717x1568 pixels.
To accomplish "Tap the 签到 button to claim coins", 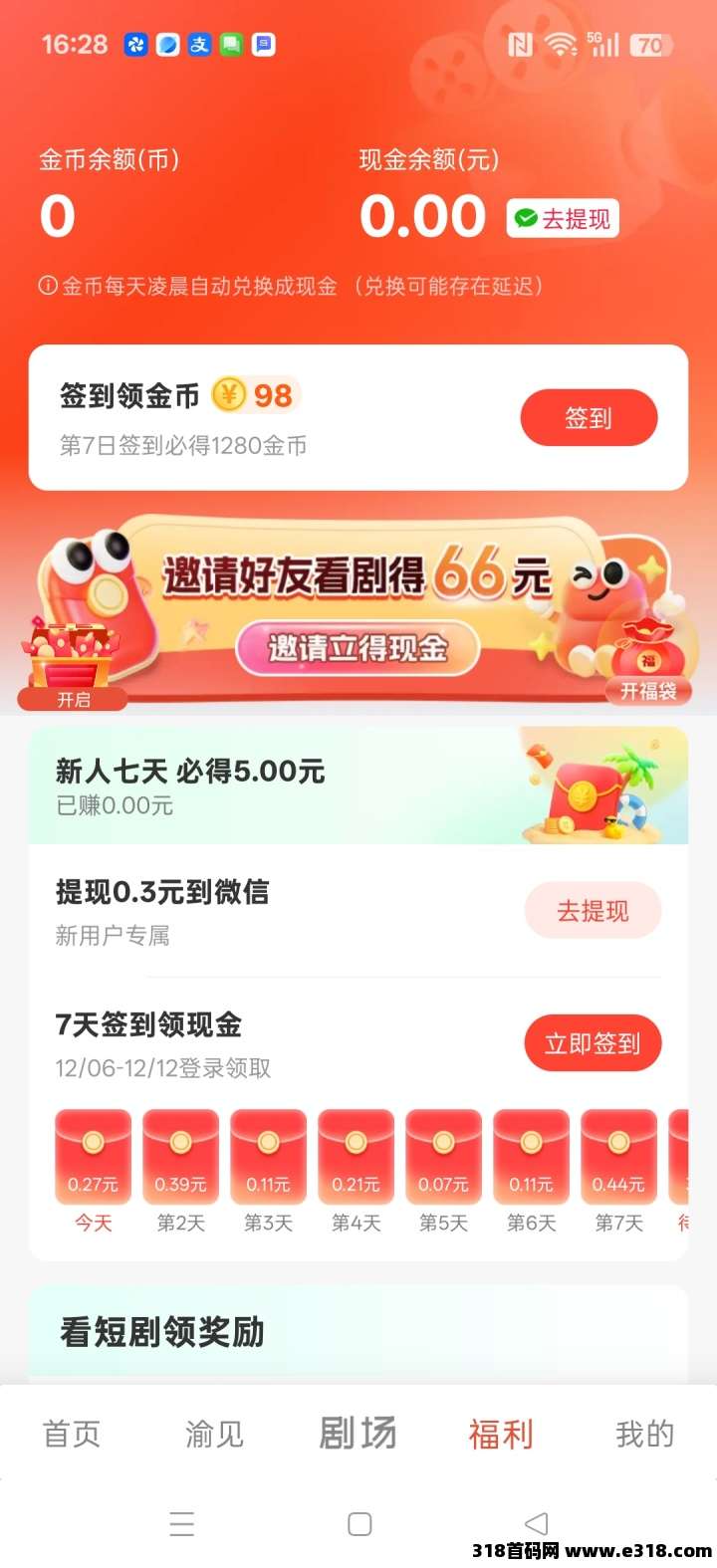I will click(x=589, y=418).
